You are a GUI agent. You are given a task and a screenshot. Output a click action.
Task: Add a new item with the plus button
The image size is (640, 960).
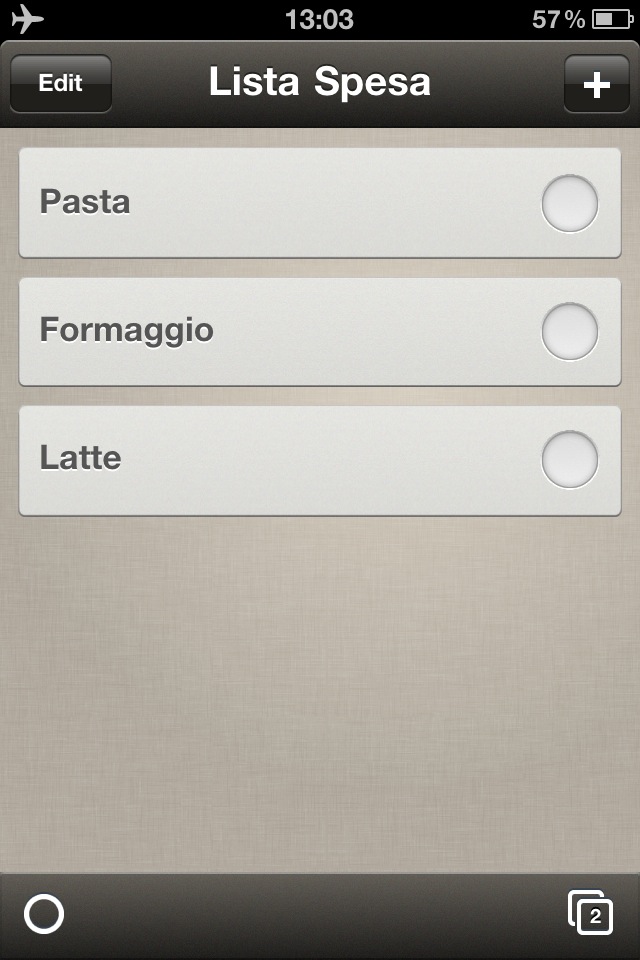[x=596, y=84]
